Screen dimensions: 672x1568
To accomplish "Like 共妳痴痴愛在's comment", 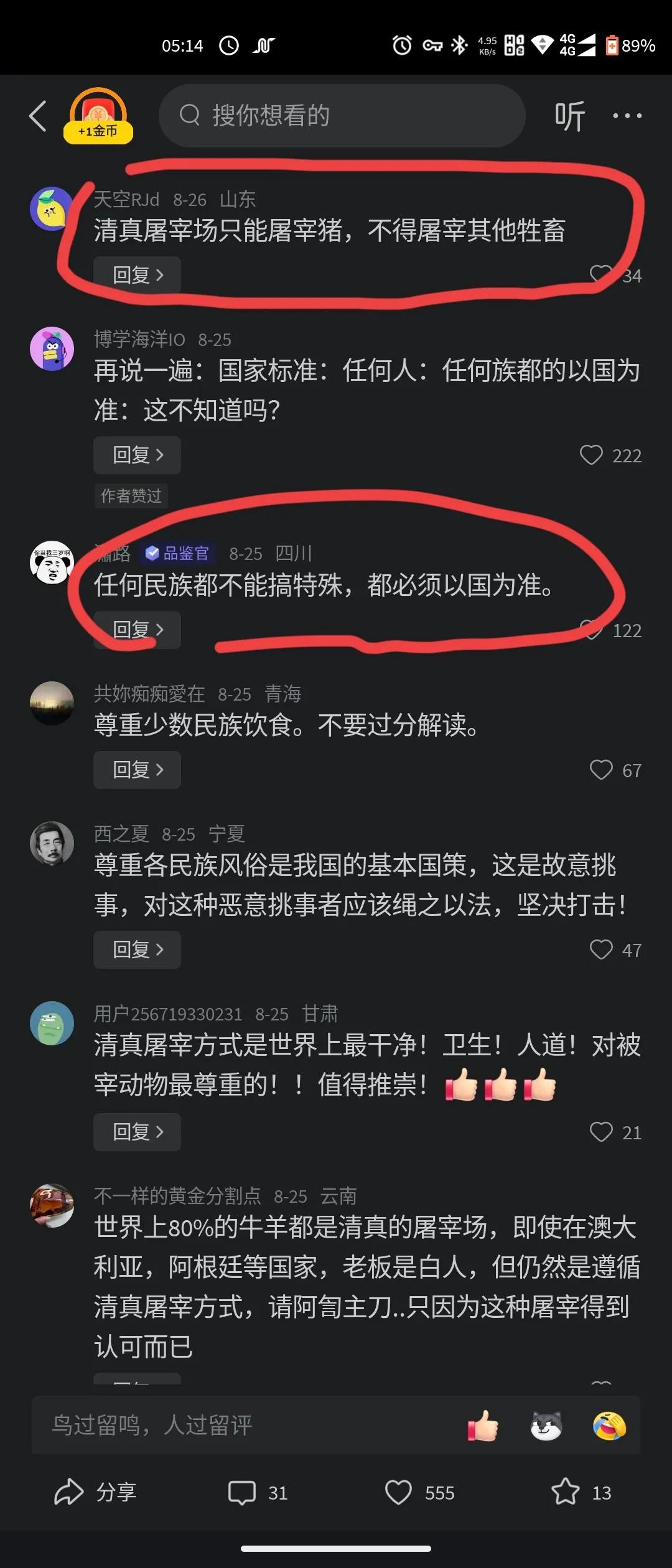I will pos(601,770).
